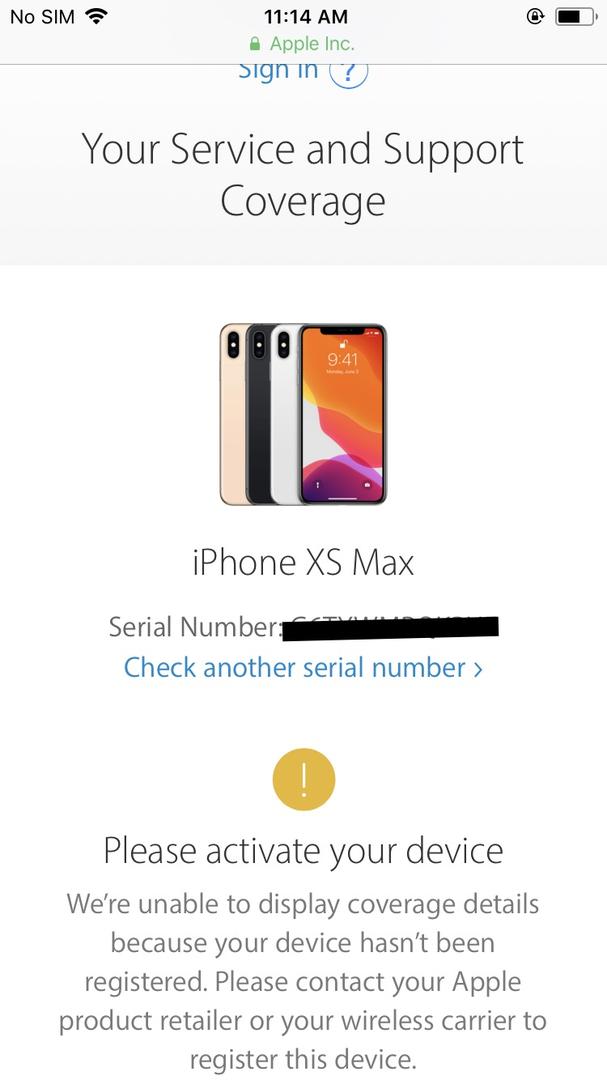Tap the partially visible Sign In link
The width and height of the screenshot is (607, 1080).
pos(278,72)
